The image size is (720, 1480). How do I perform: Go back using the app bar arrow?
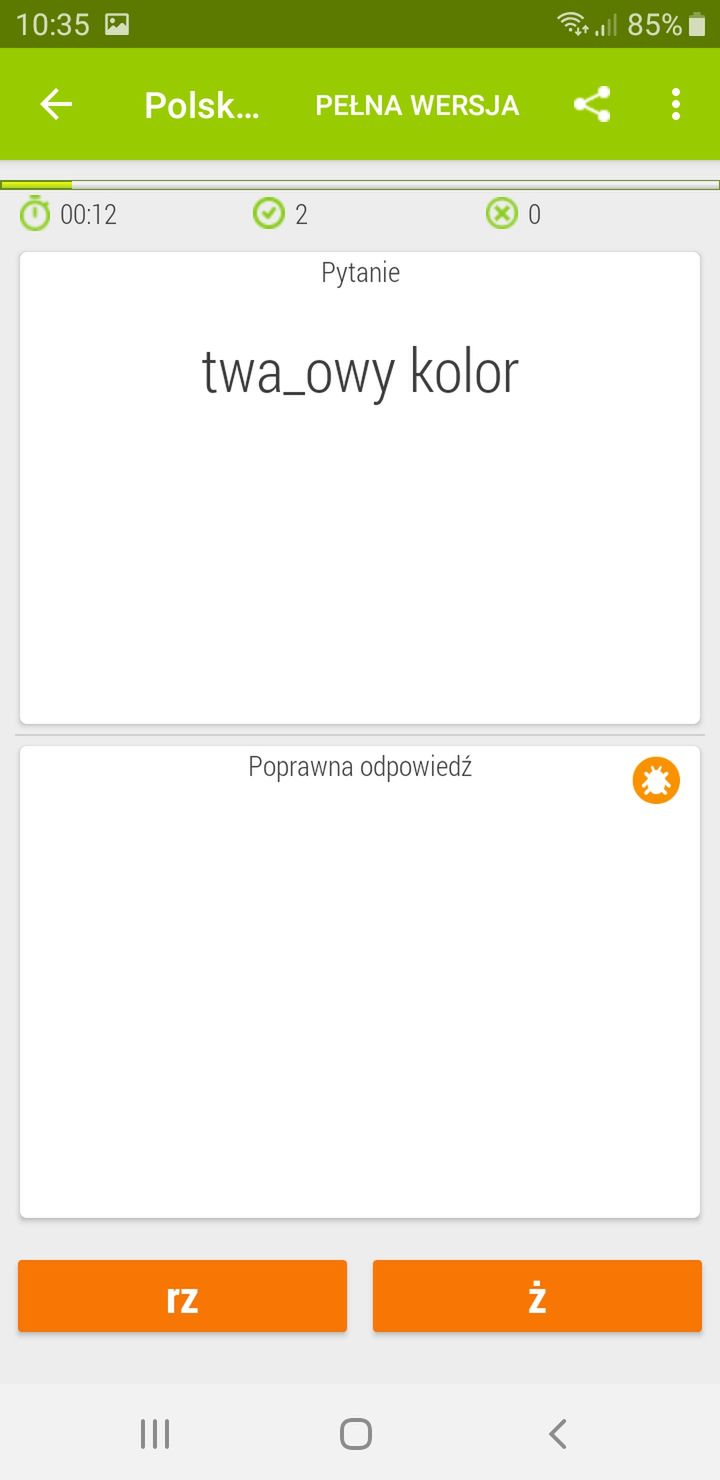[56, 104]
